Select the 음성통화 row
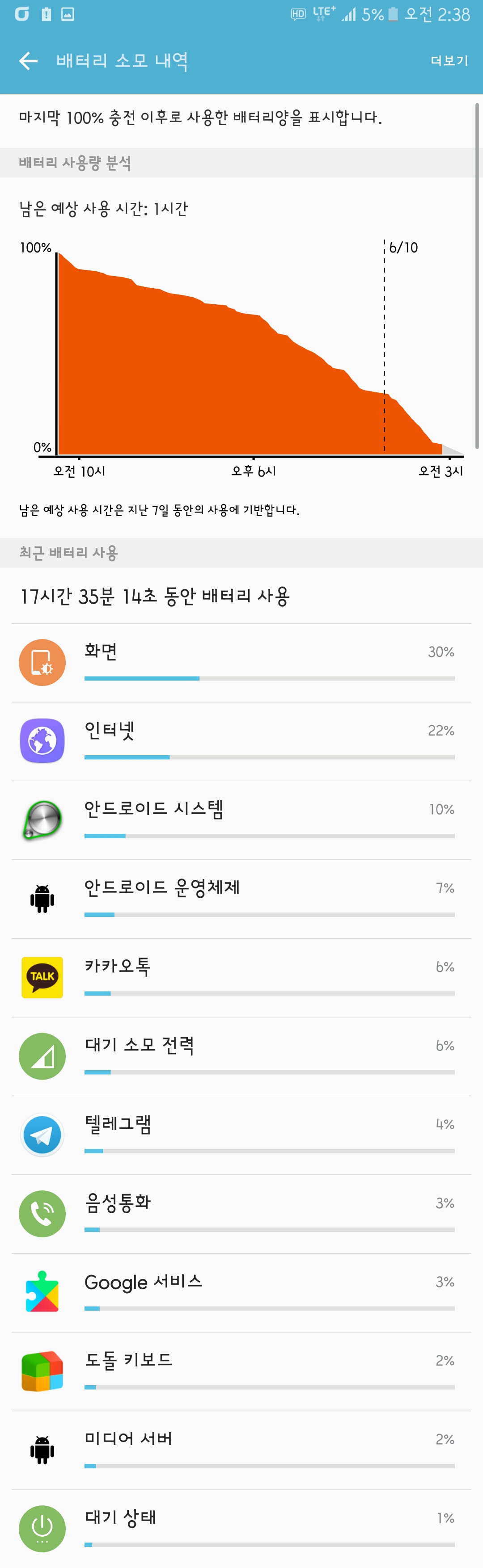Screen dimensions: 483x1568 click(x=241, y=1213)
